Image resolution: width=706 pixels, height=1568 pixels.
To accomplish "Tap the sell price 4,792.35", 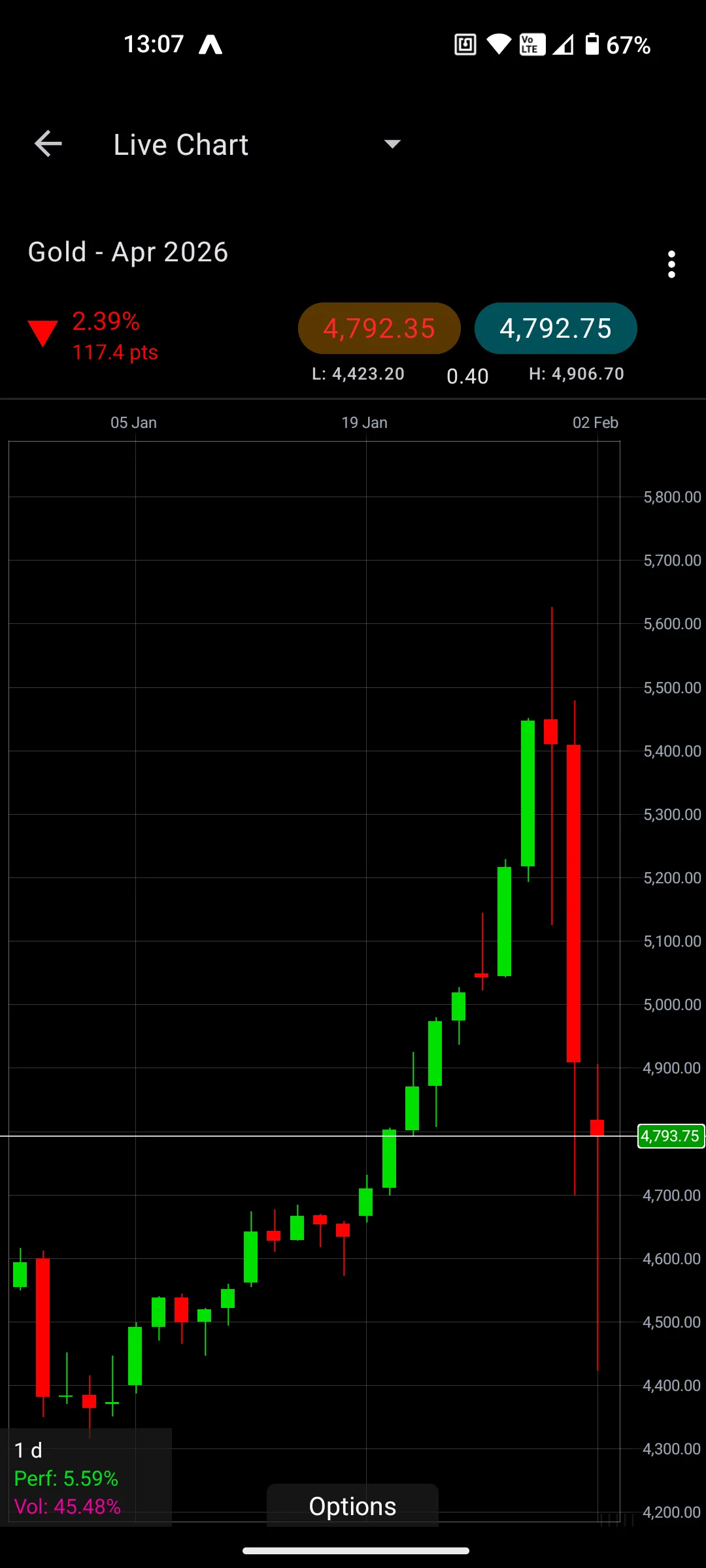I will (379, 328).
